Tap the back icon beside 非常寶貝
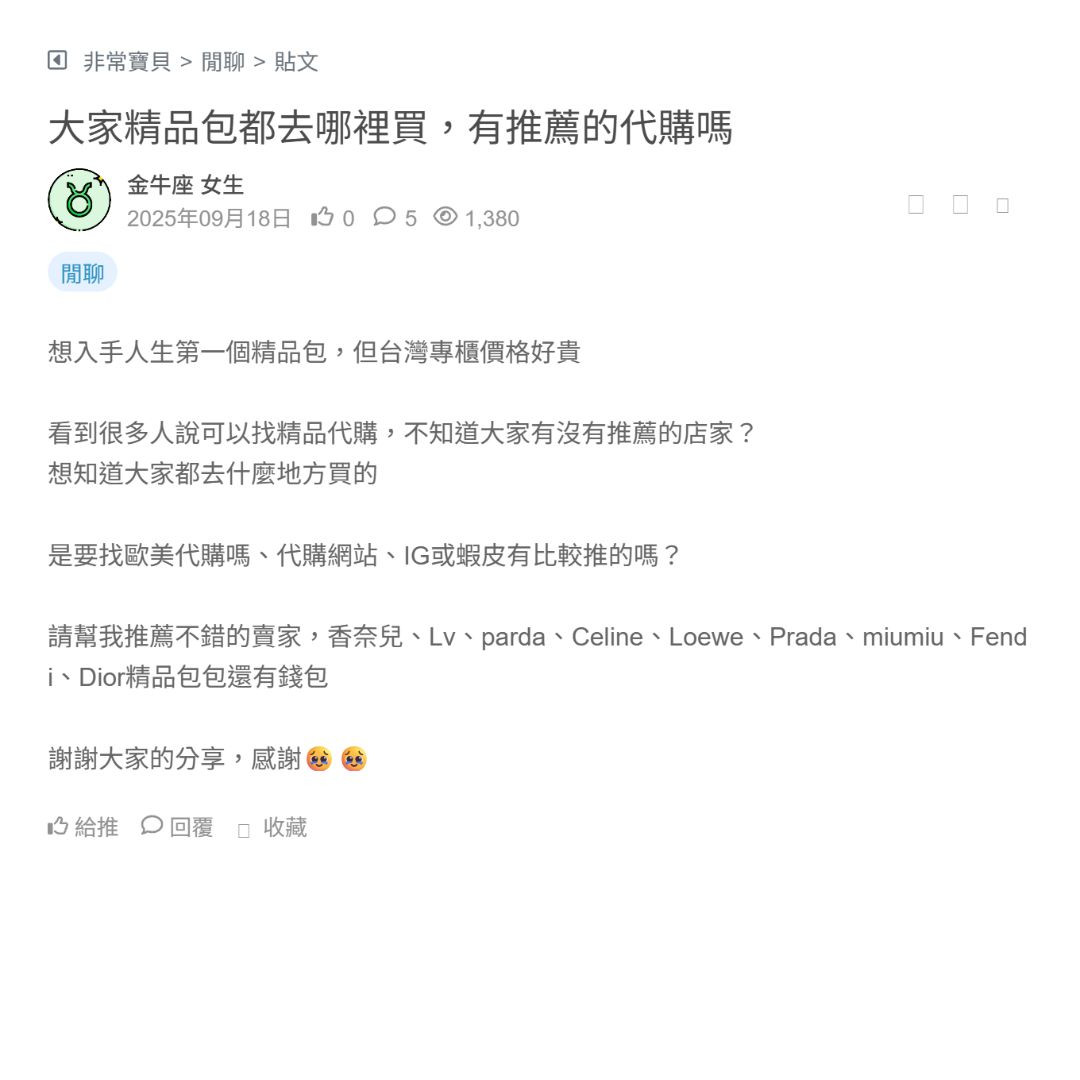 [58, 61]
